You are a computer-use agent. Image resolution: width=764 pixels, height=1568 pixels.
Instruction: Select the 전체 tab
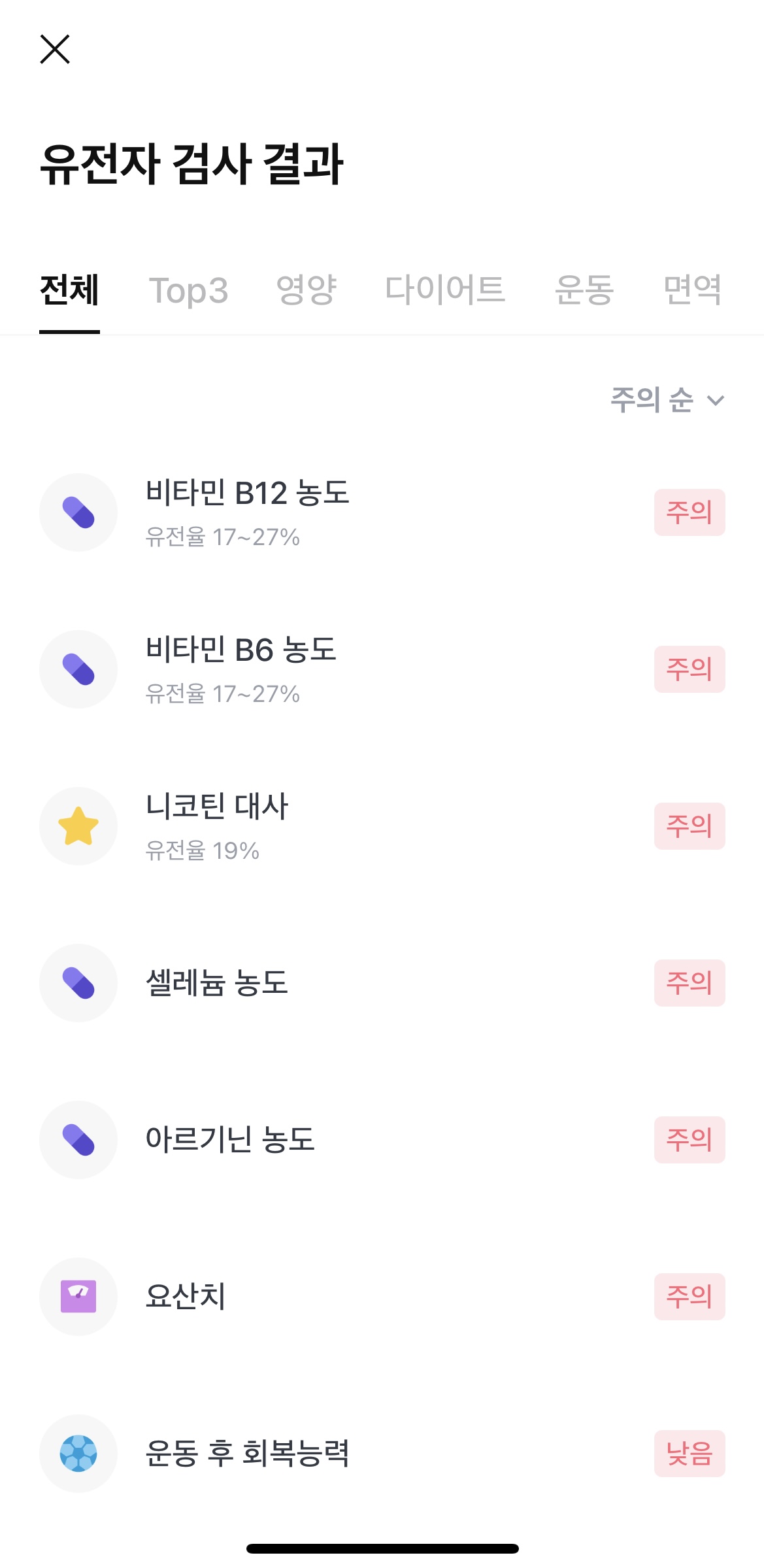click(x=69, y=290)
